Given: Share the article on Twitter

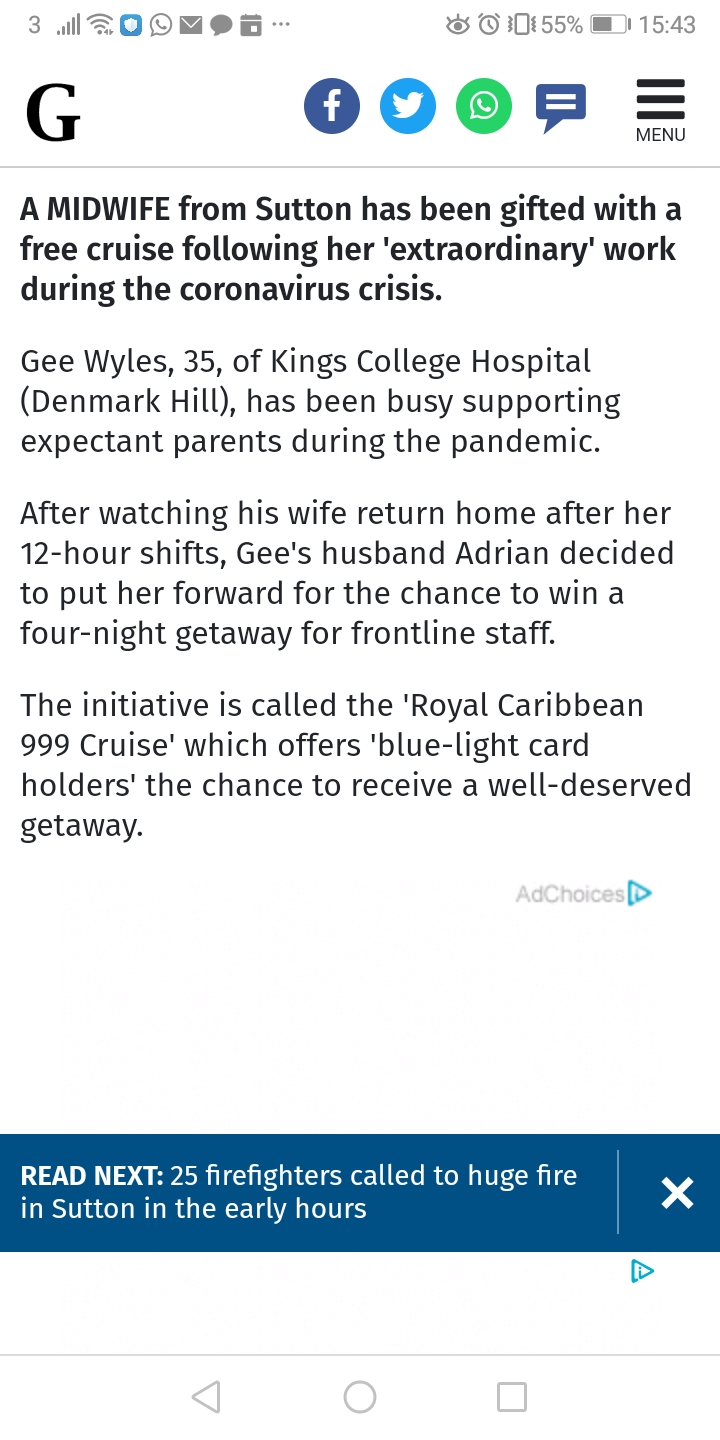Looking at the screenshot, I should 408,106.
